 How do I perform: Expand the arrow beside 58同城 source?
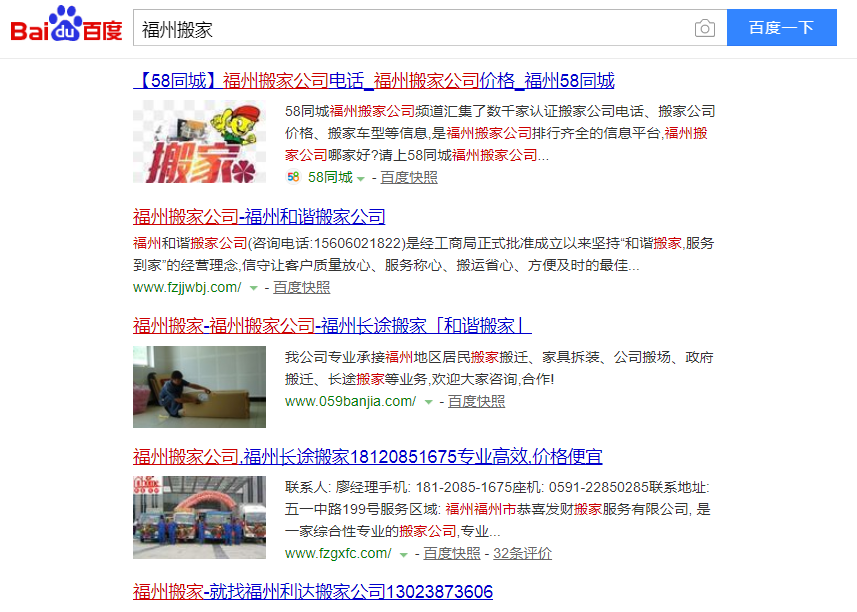[361, 178]
